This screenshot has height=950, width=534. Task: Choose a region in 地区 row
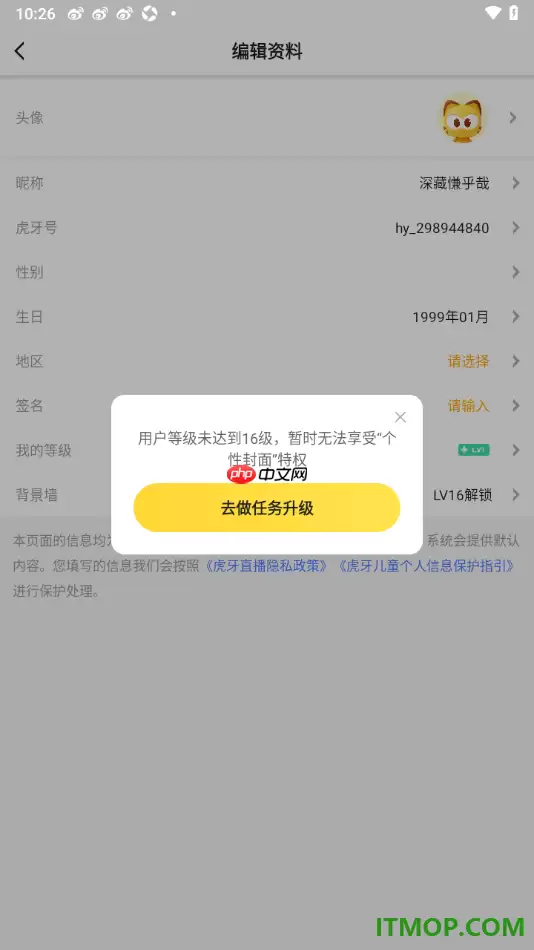pyautogui.click(x=267, y=361)
